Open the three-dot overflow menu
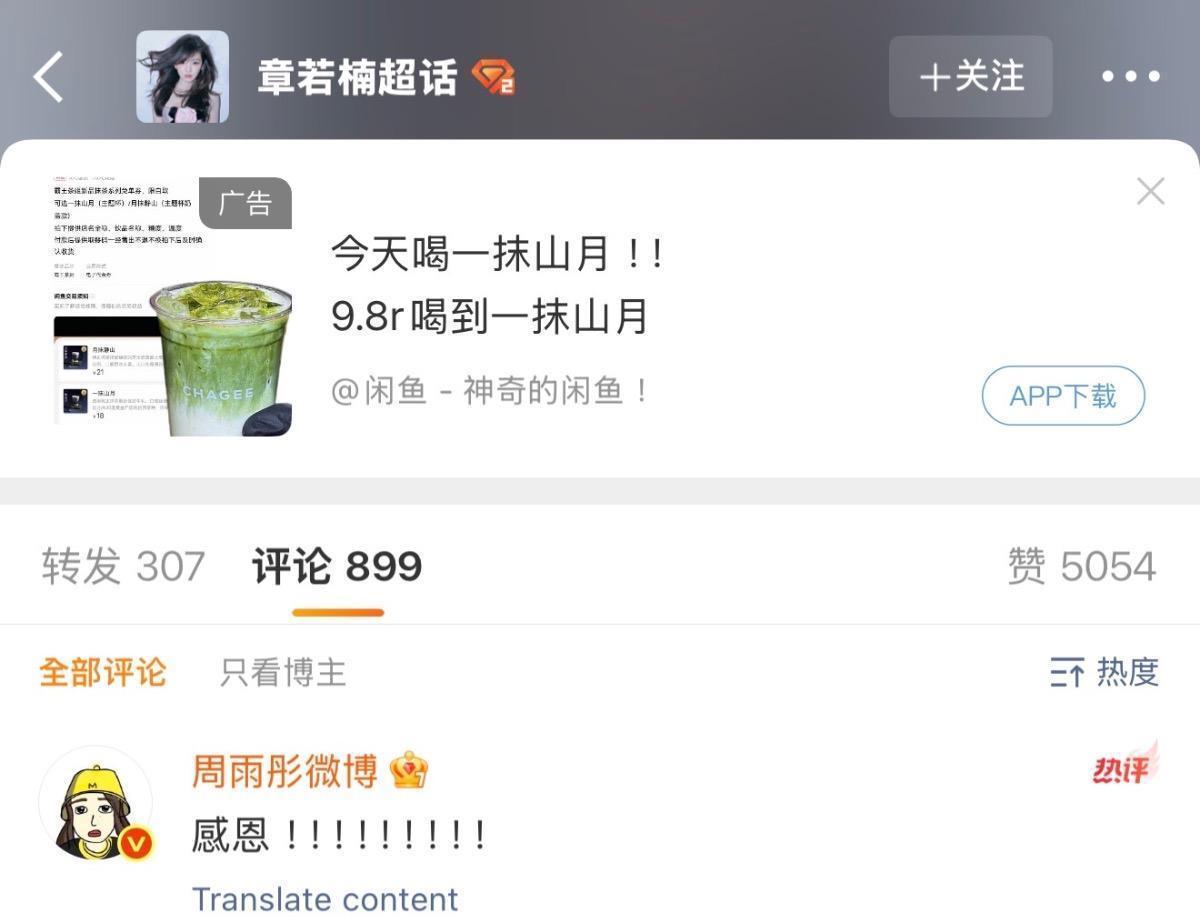The width and height of the screenshot is (1200, 921). click(x=1131, y=77)
